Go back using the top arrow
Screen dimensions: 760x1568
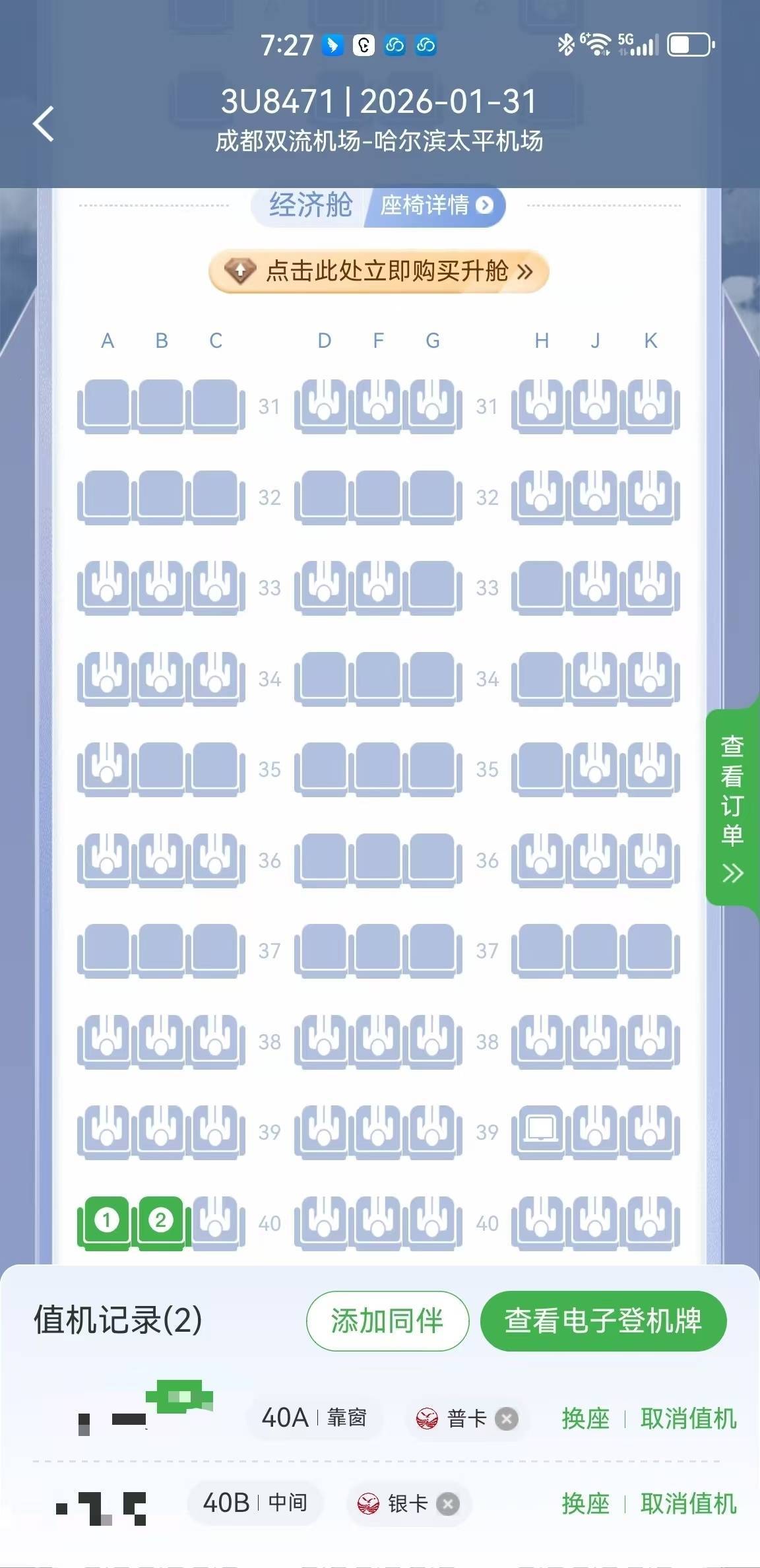[x=44, y=123]
